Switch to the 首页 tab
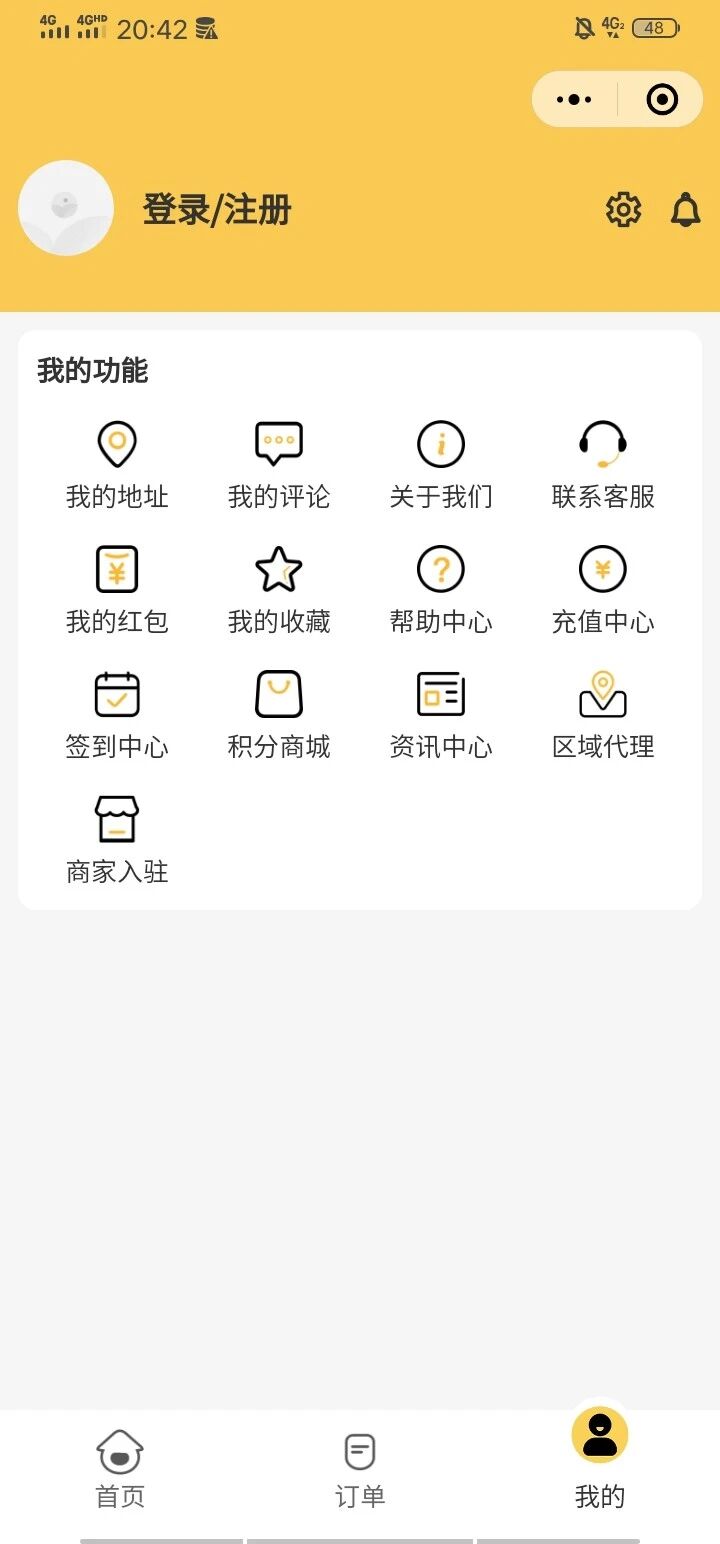The height and width of the screenshot is (1544, 720). point(120,1468)
